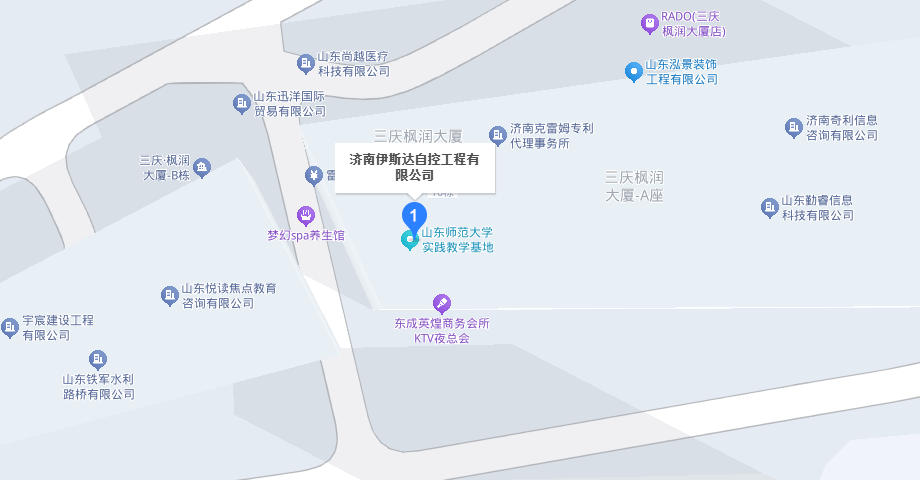Select the 三庆·枫润大厦-B栋 building marker

[x=202, y=167]
